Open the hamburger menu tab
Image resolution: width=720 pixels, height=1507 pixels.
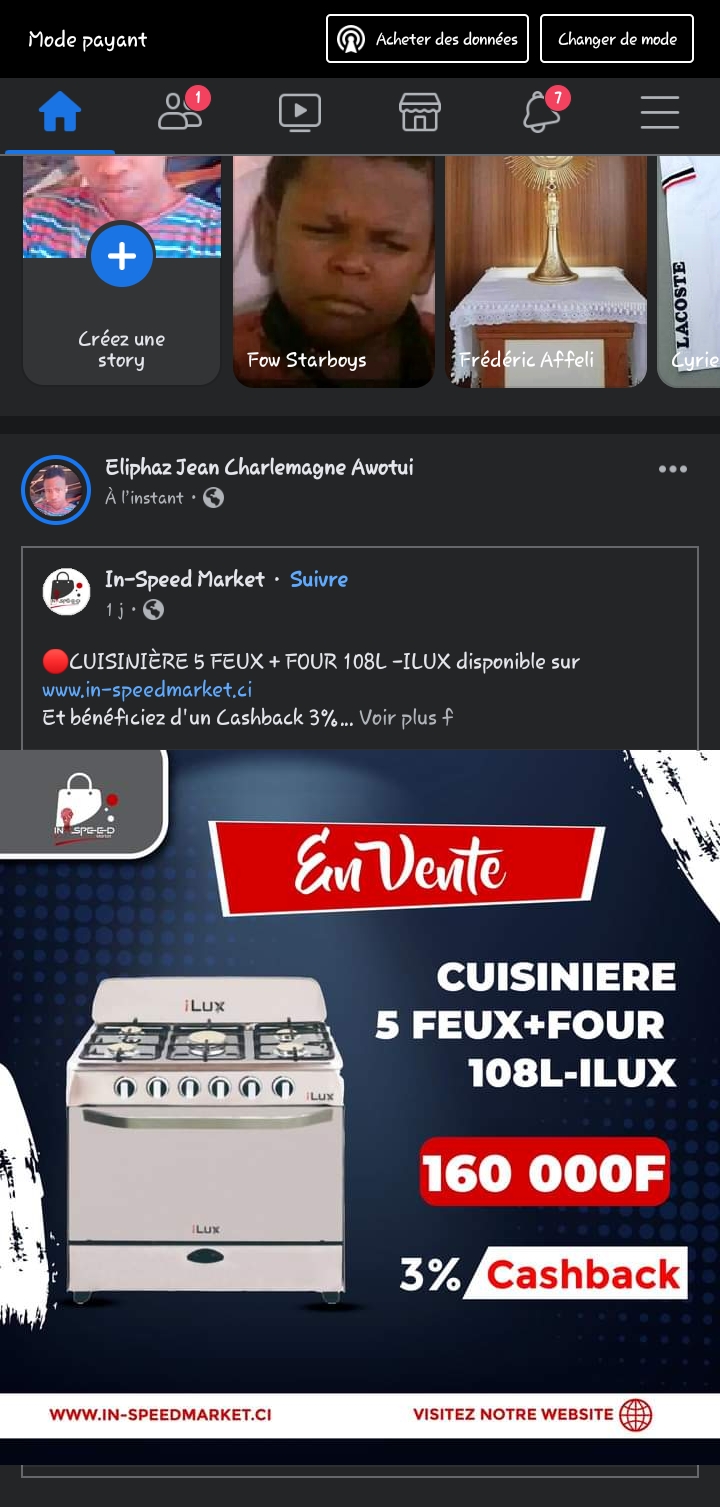pos(660,113)
